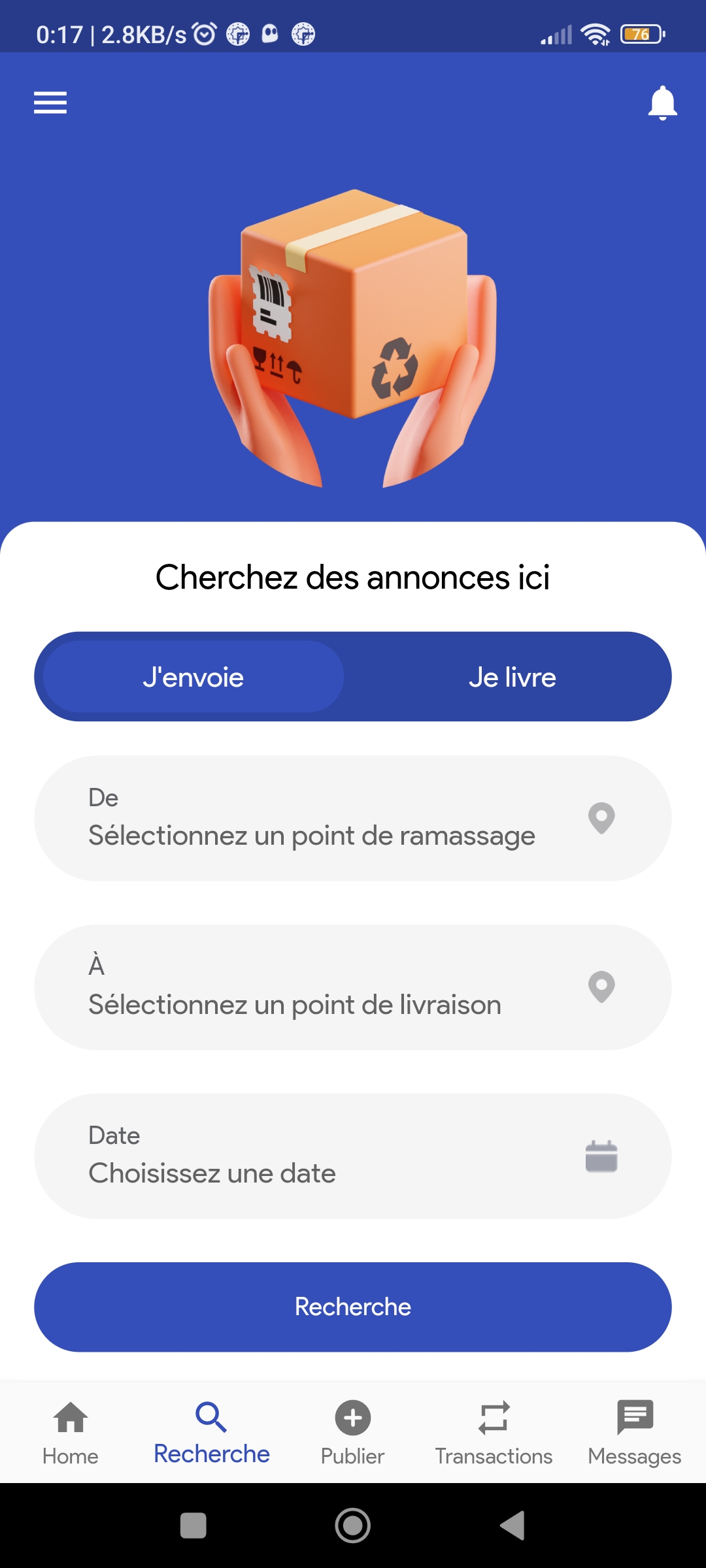Tap the system back button
The image size is (706, 1568).
513,1526
